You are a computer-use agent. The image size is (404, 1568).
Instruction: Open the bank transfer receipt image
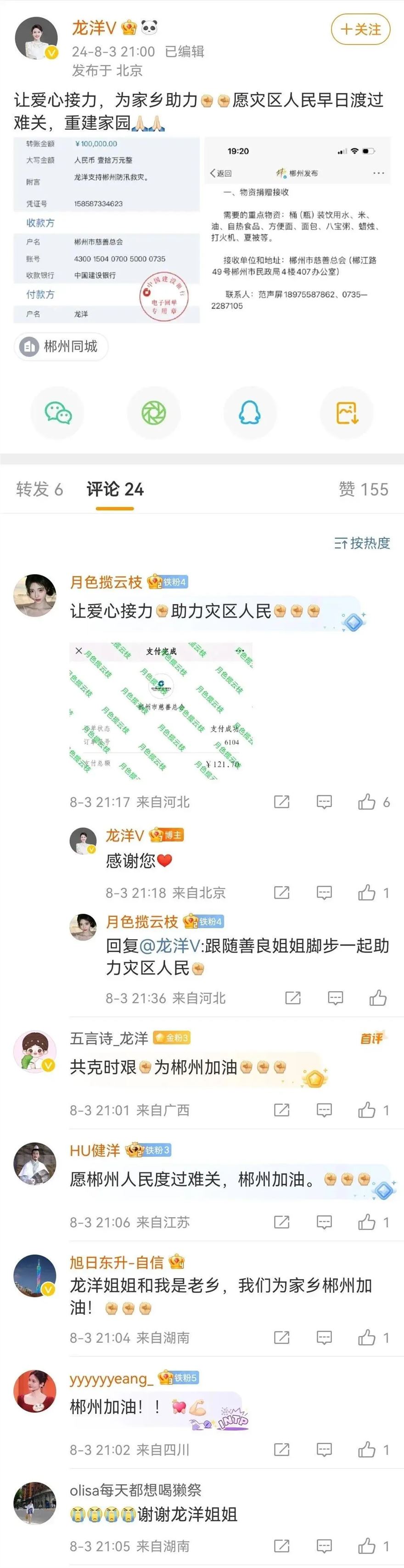107,230
